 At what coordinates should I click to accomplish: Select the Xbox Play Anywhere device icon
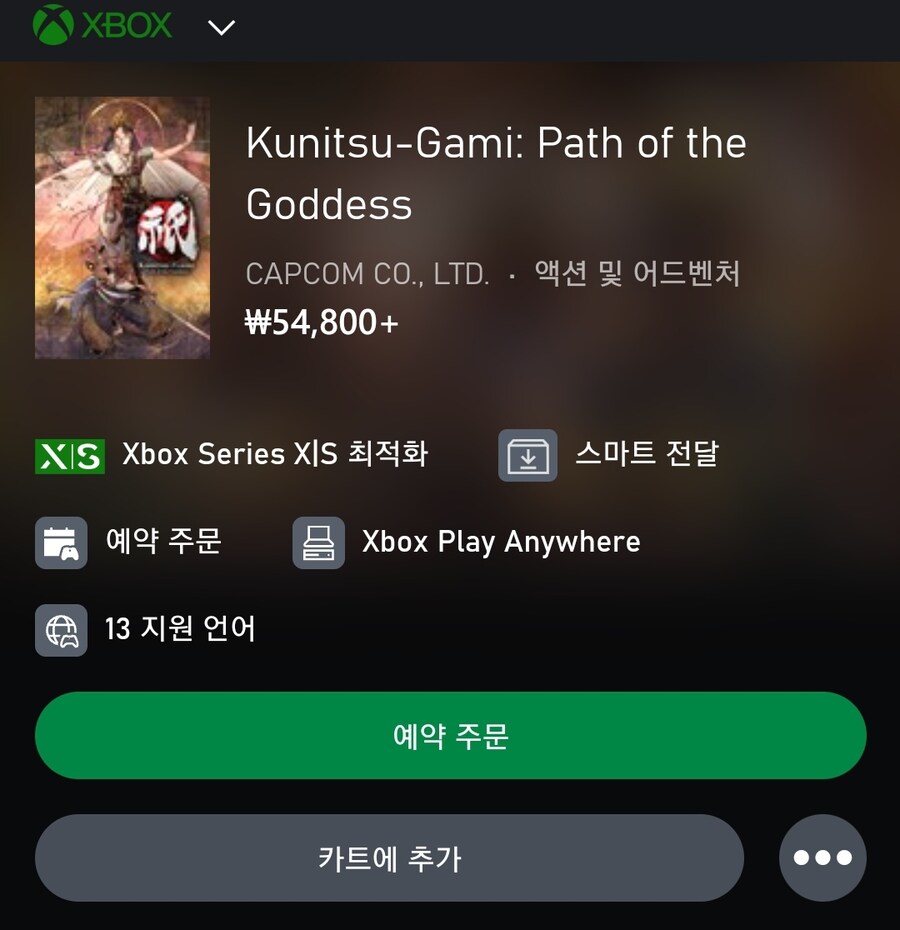[x=318, y=543]
